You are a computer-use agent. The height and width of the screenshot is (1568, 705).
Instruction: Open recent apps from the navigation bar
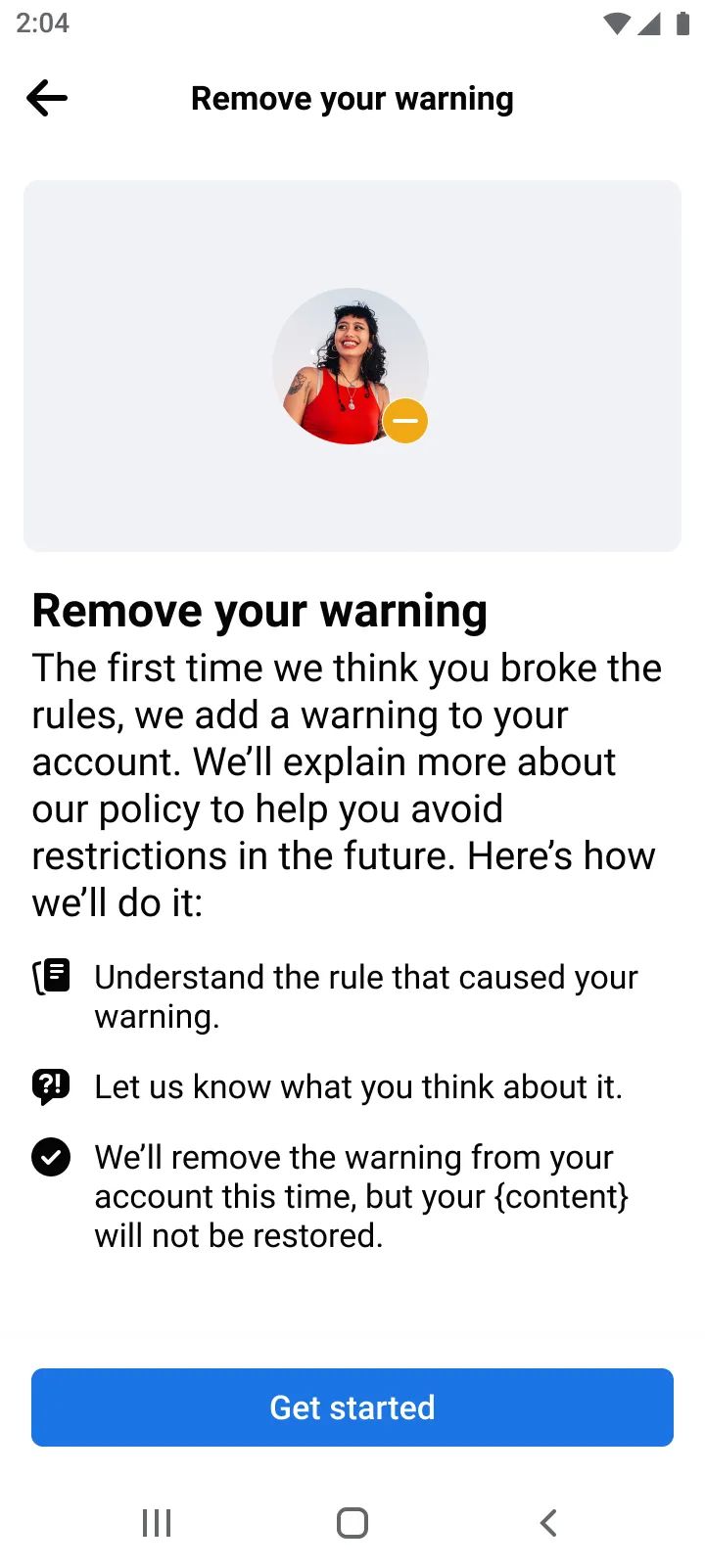tap(157, 1523)
